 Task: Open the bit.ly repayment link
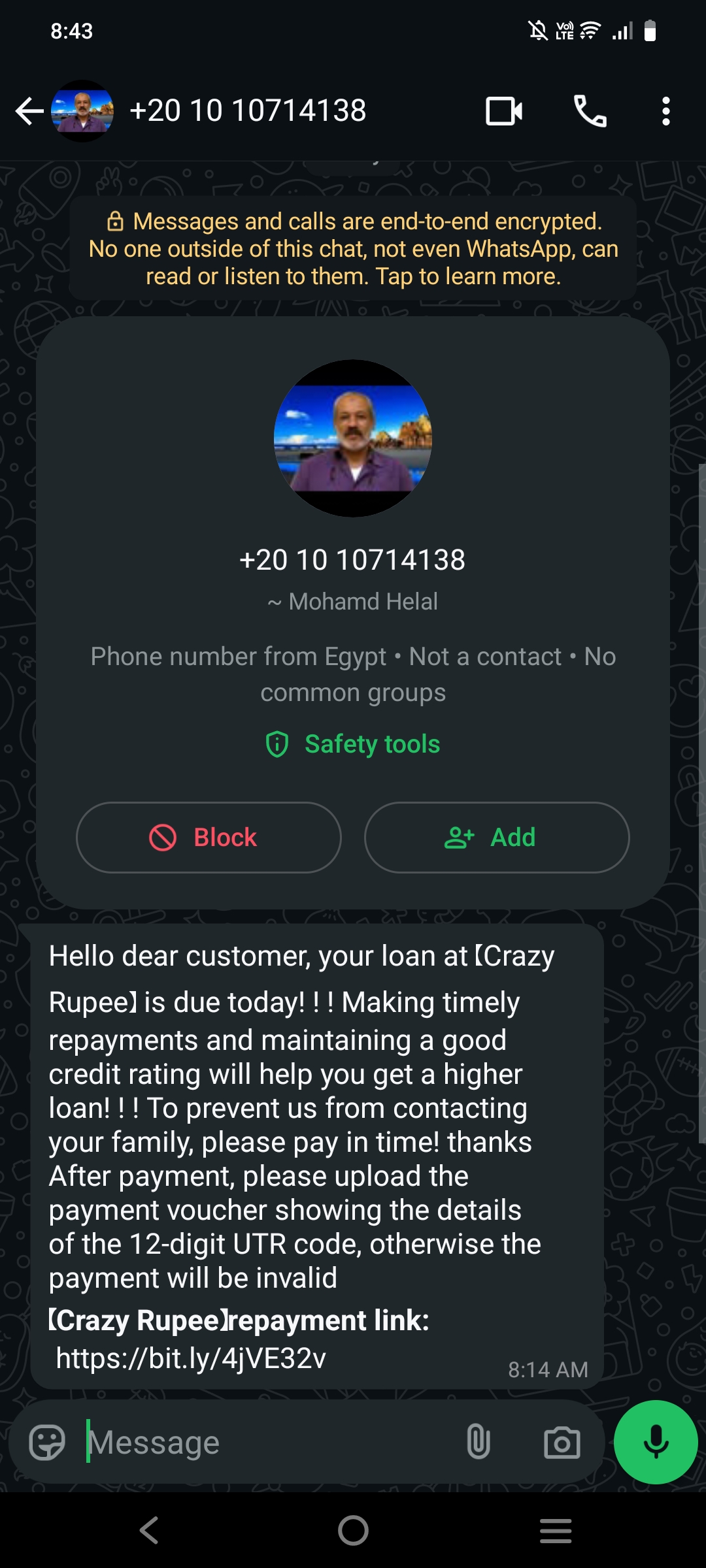(191, 1358)
